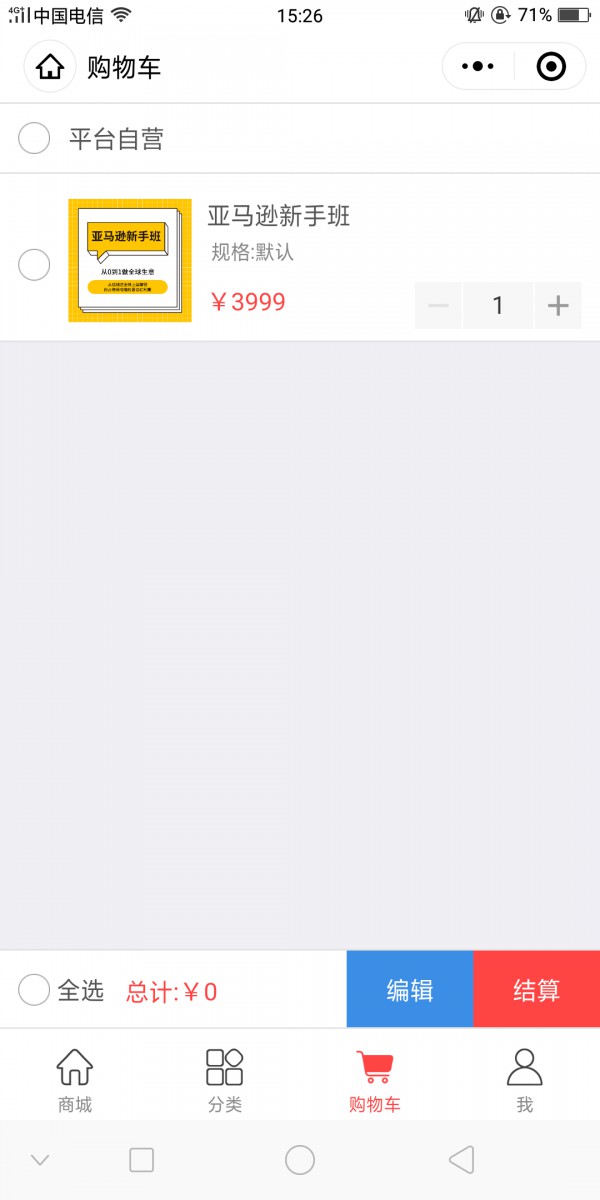Close the mini program with the circle icon
Screen dimensions: 600x1200
pos(551,67)
